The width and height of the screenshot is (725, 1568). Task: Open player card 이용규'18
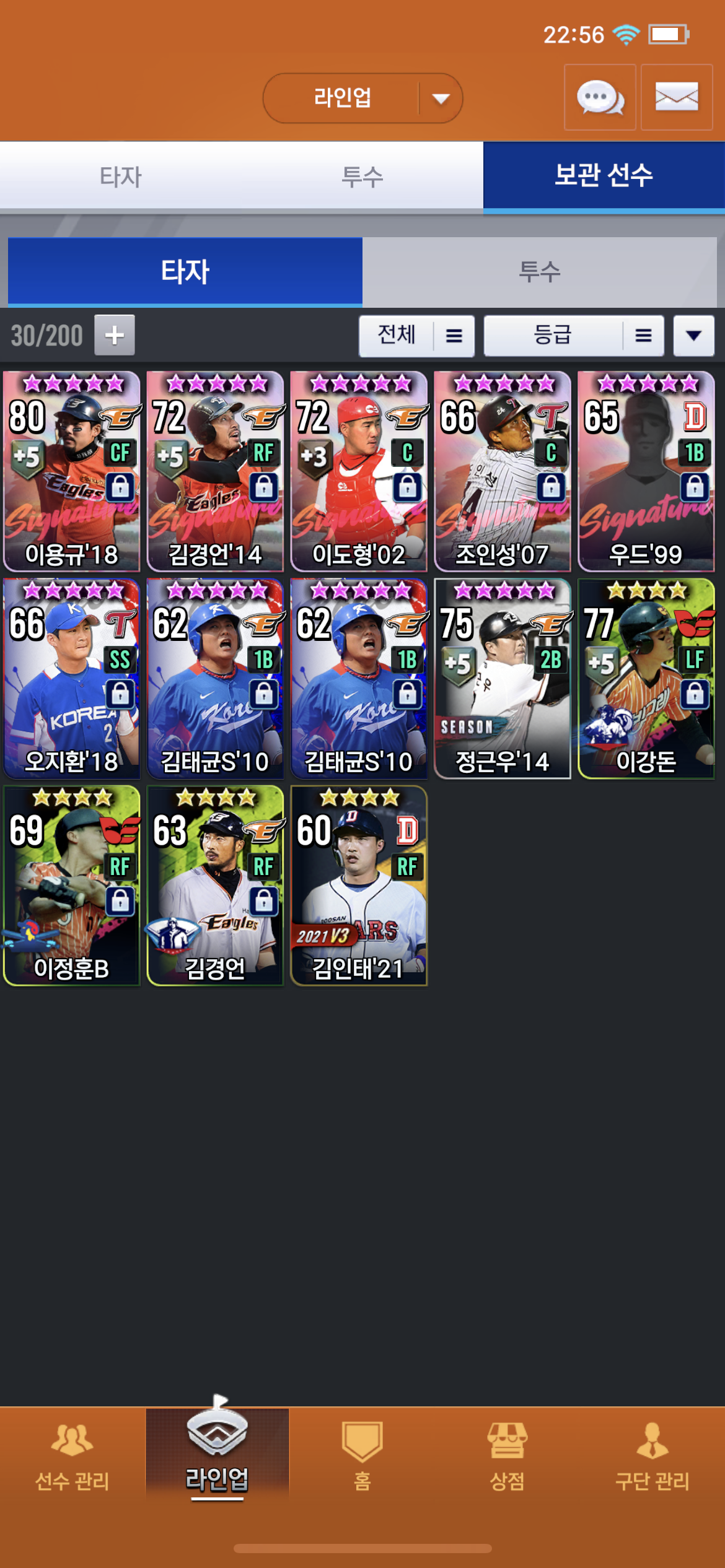coord(72,471)
